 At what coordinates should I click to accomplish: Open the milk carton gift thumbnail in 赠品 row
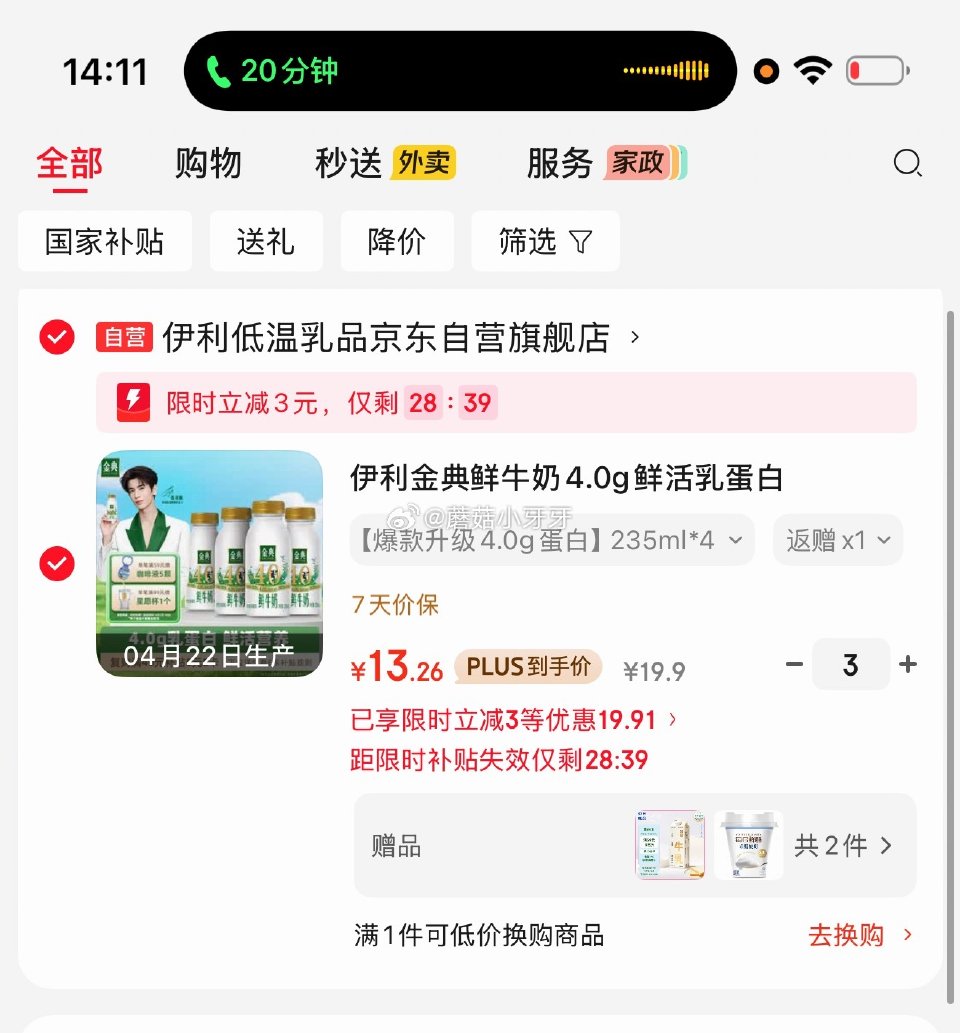click(668, 845)
